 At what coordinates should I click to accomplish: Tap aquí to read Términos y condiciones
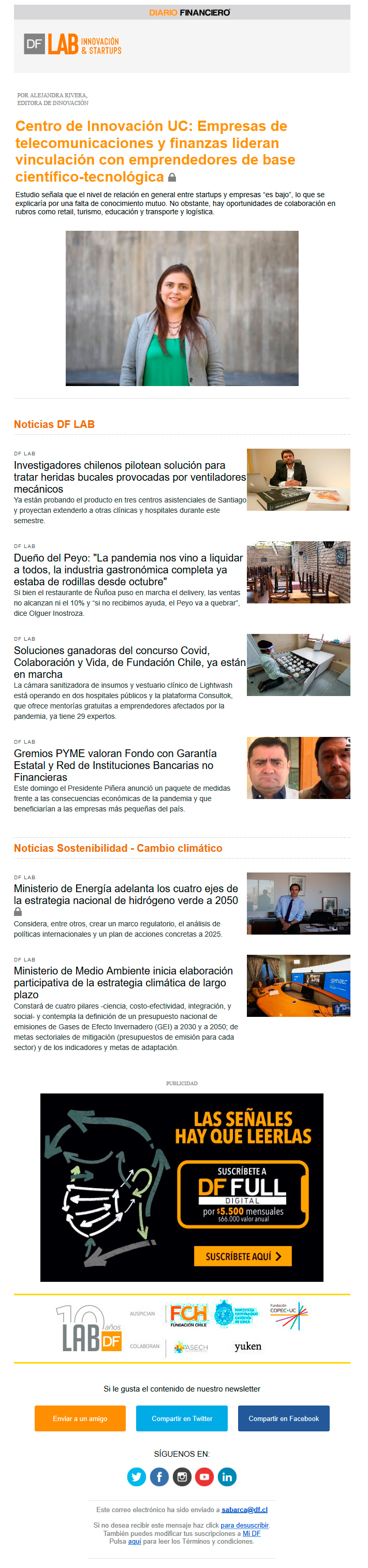(x=134, y=1541)
